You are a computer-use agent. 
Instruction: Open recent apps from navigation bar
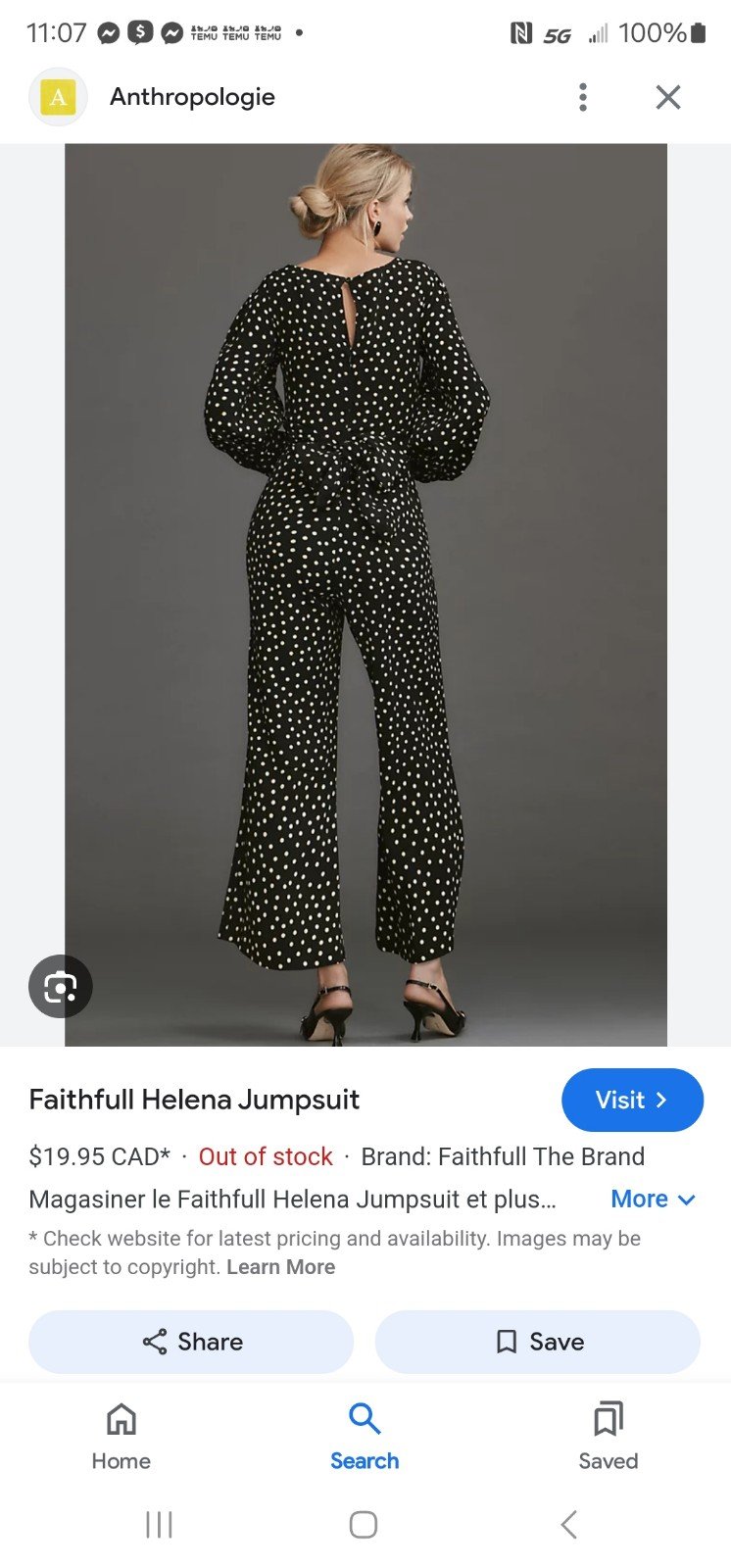tap(159, 1525)
